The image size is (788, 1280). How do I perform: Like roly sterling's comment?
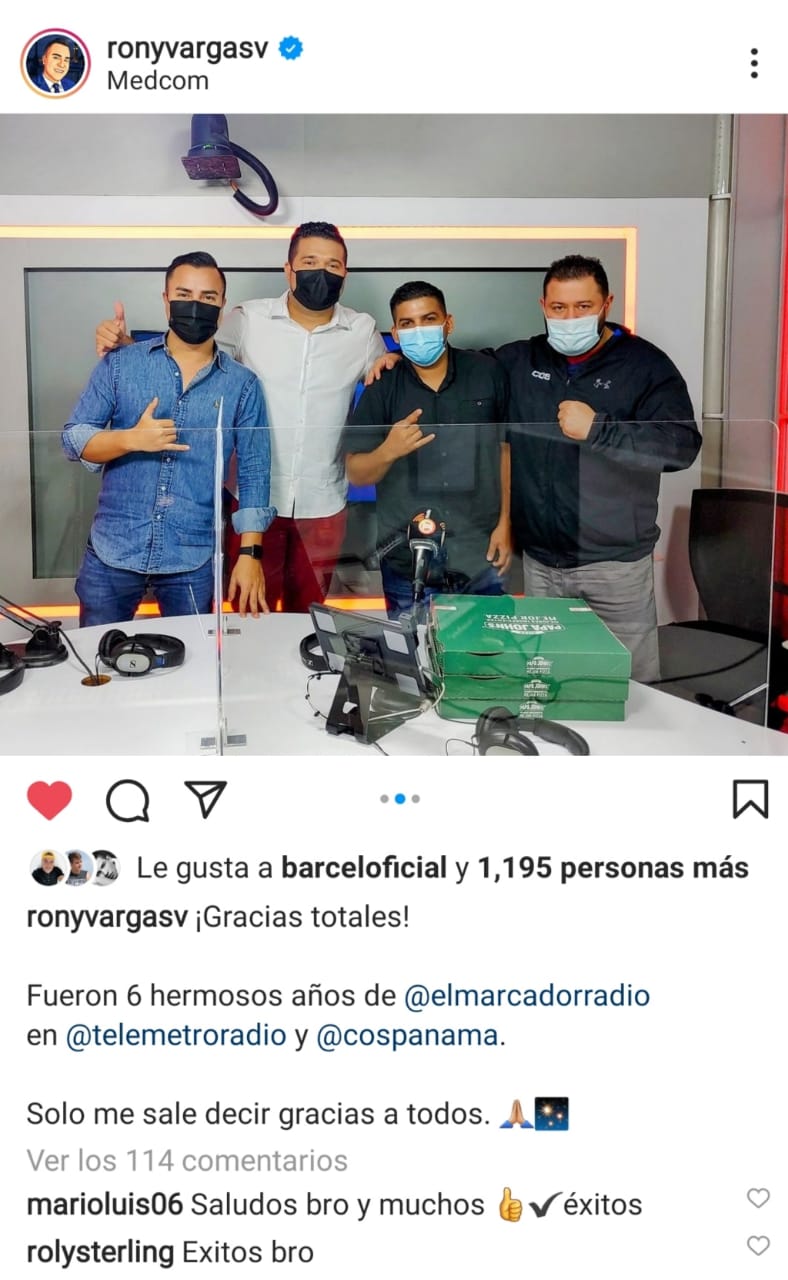point(759,1246)
